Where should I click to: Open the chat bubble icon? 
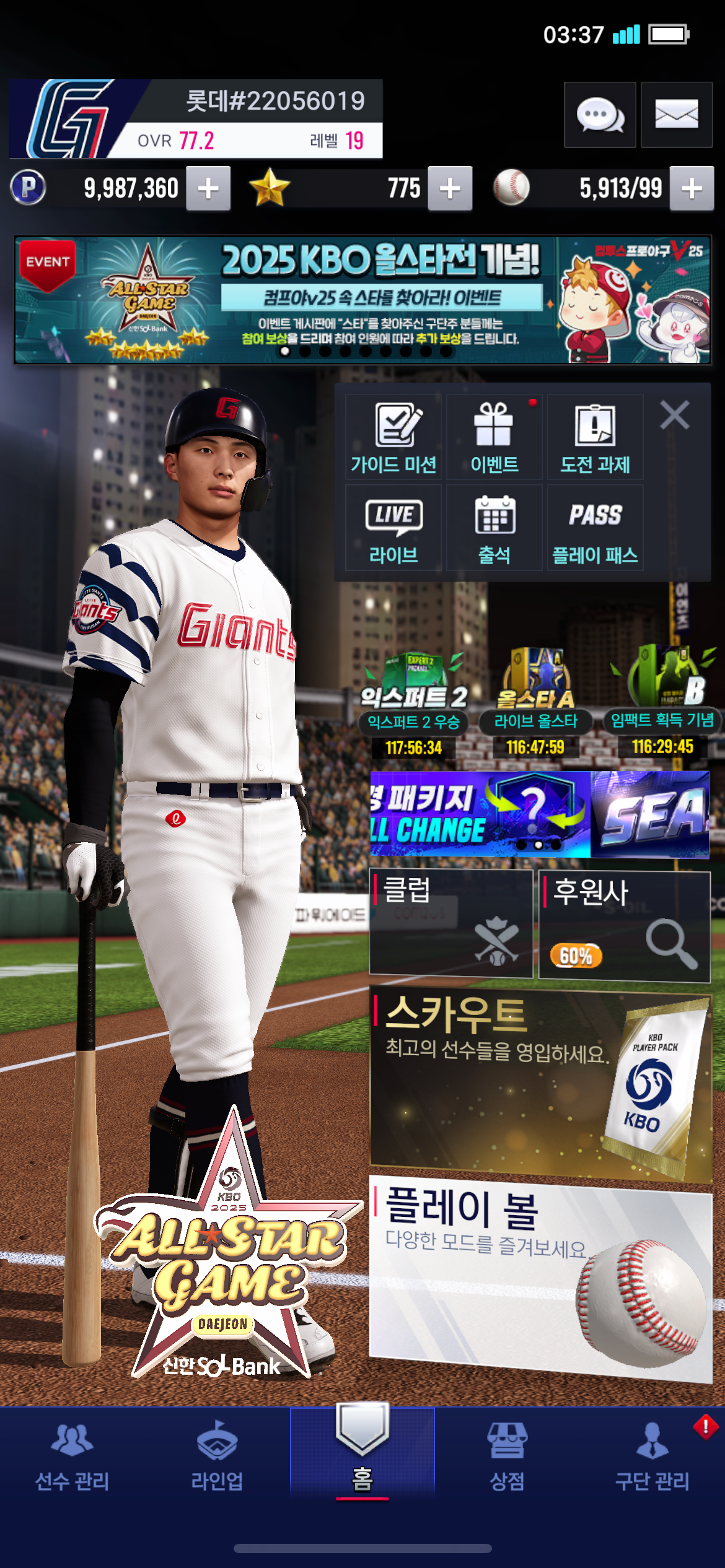click(599, 115)
